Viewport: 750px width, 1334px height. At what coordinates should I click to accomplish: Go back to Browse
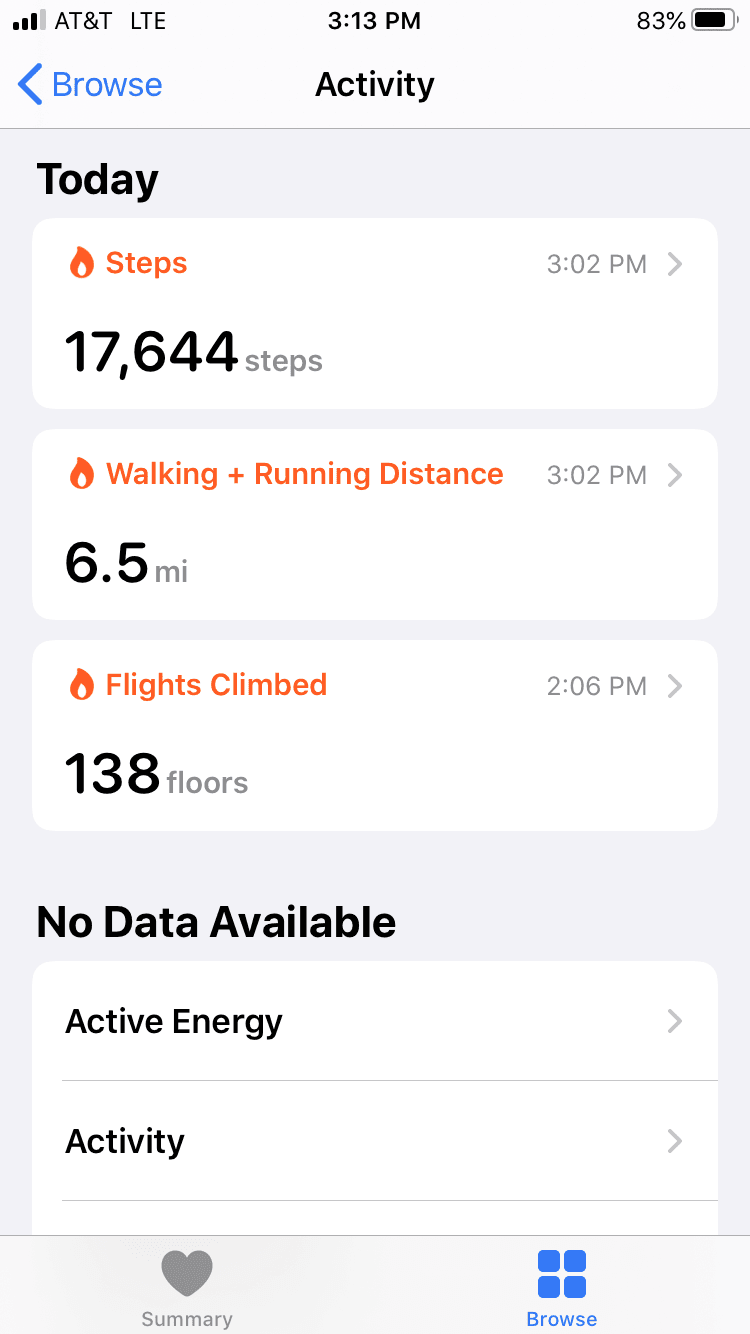click(x=90, y=85)
